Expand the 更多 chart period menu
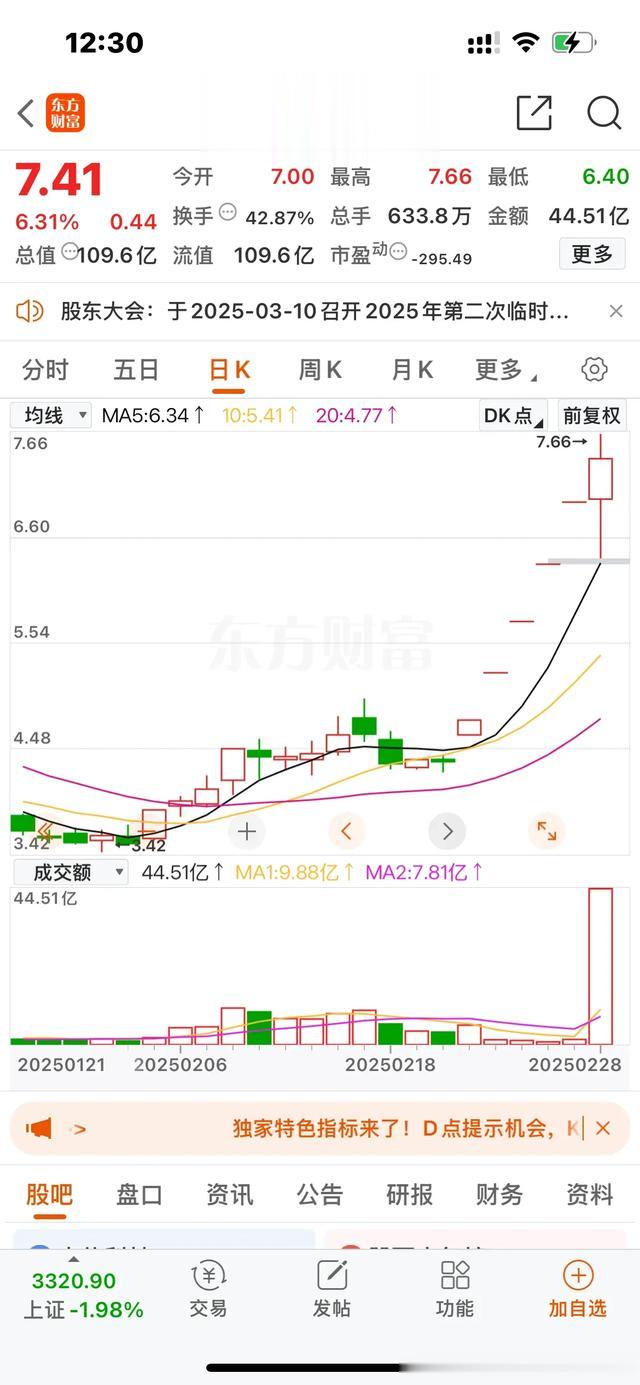 click(x=504, y=370)
